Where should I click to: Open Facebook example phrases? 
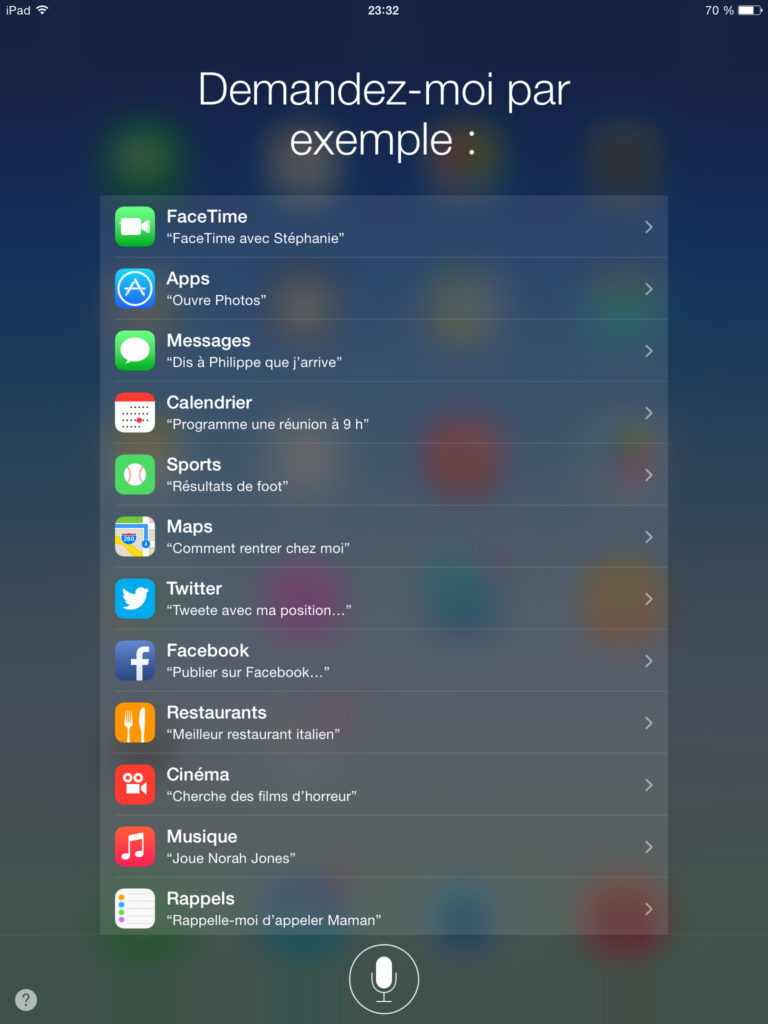coord(383,661)
